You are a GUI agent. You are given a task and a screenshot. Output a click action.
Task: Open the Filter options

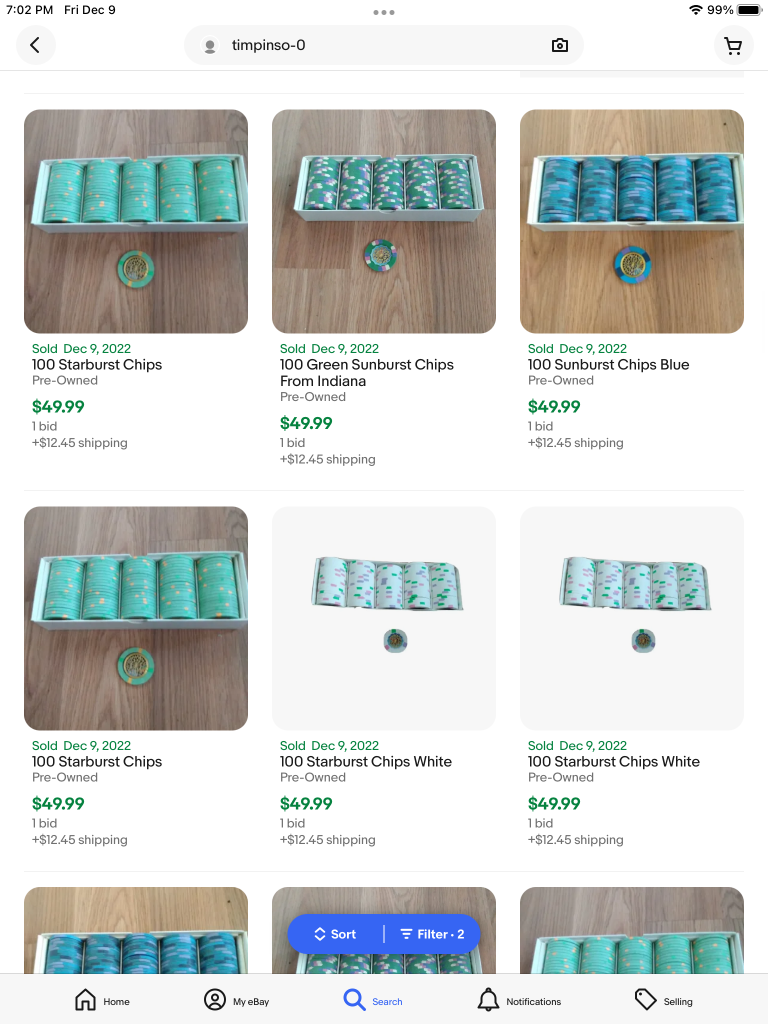pos(432,934)
